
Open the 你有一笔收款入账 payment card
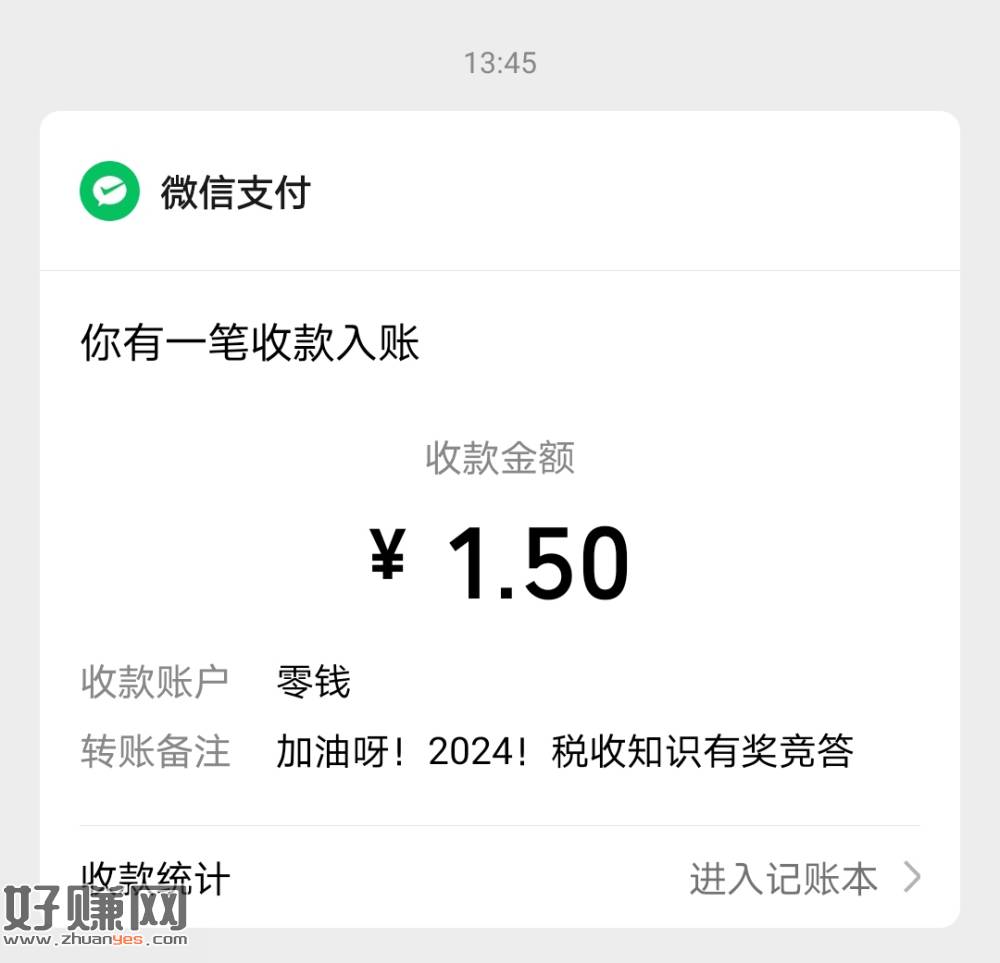click(x=498, y=540)
